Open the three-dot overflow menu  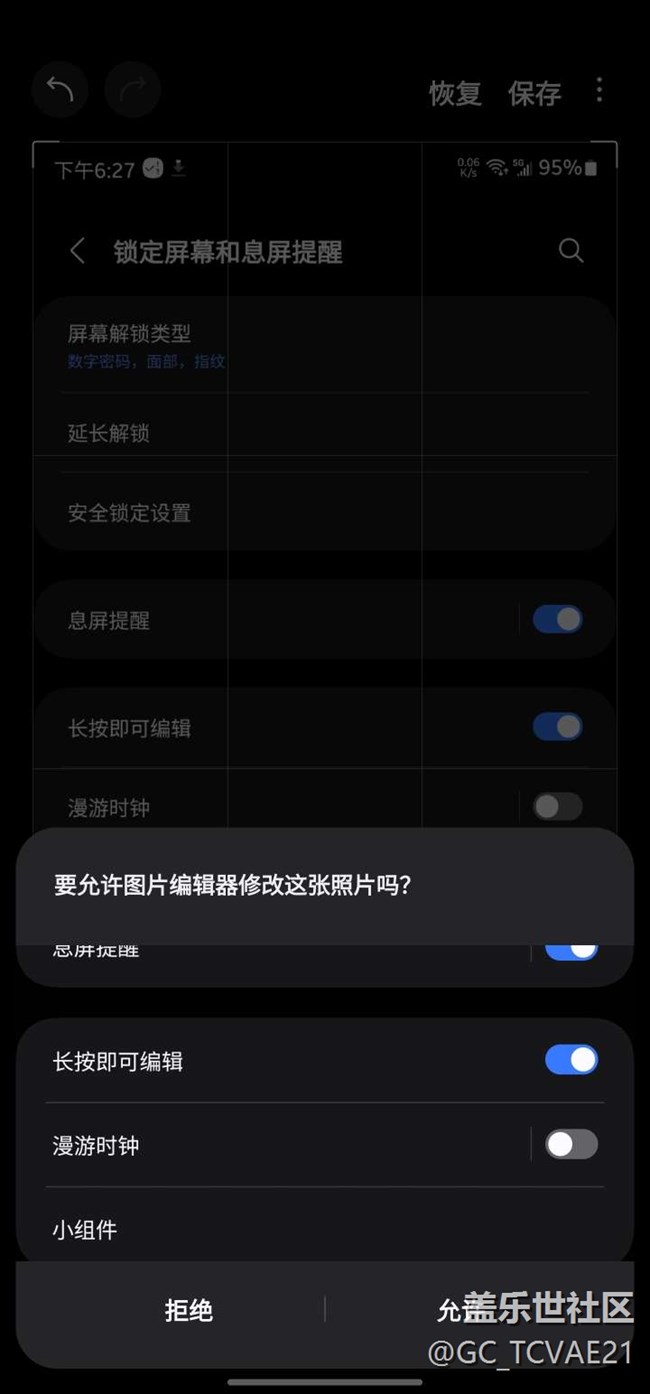(599, 90)
